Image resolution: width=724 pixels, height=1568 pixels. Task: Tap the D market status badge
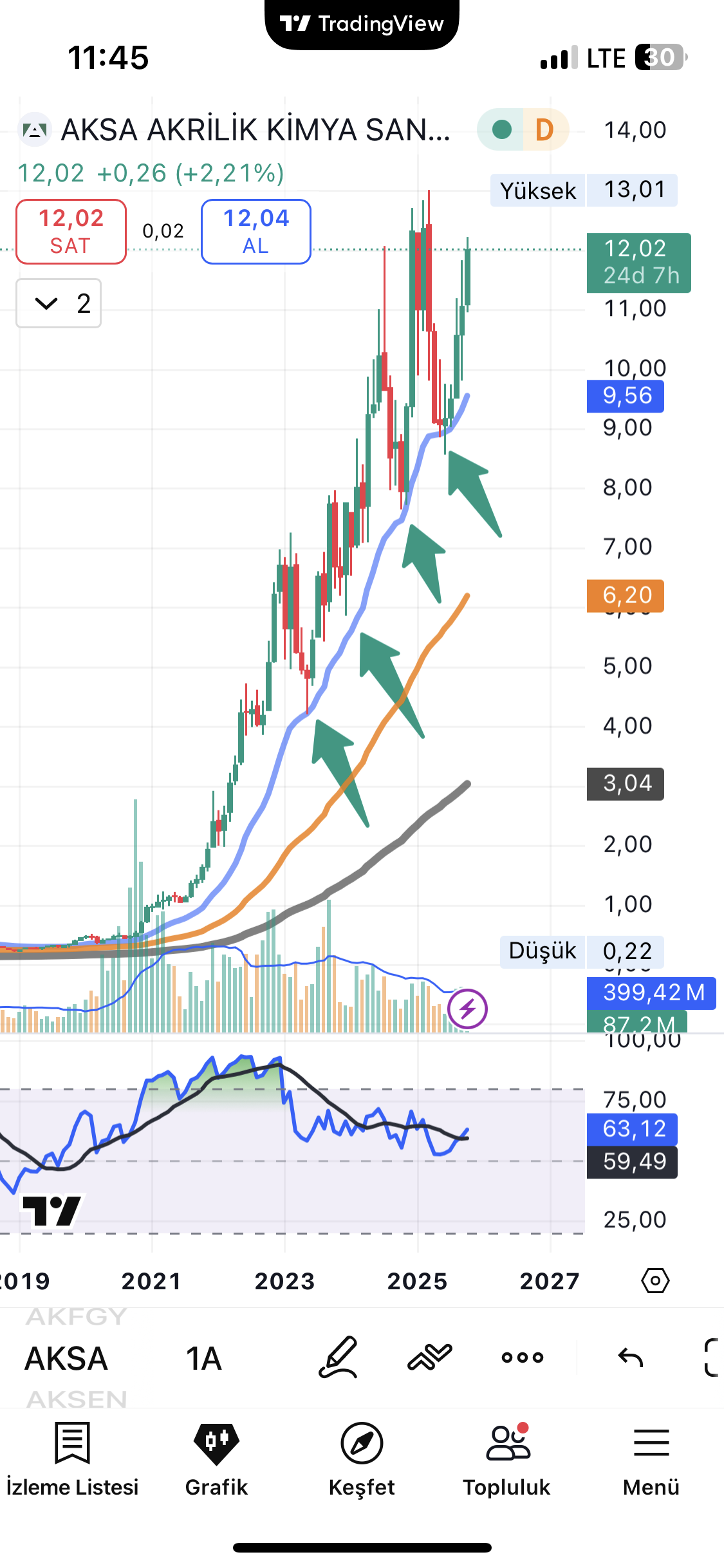pos(544,130)
